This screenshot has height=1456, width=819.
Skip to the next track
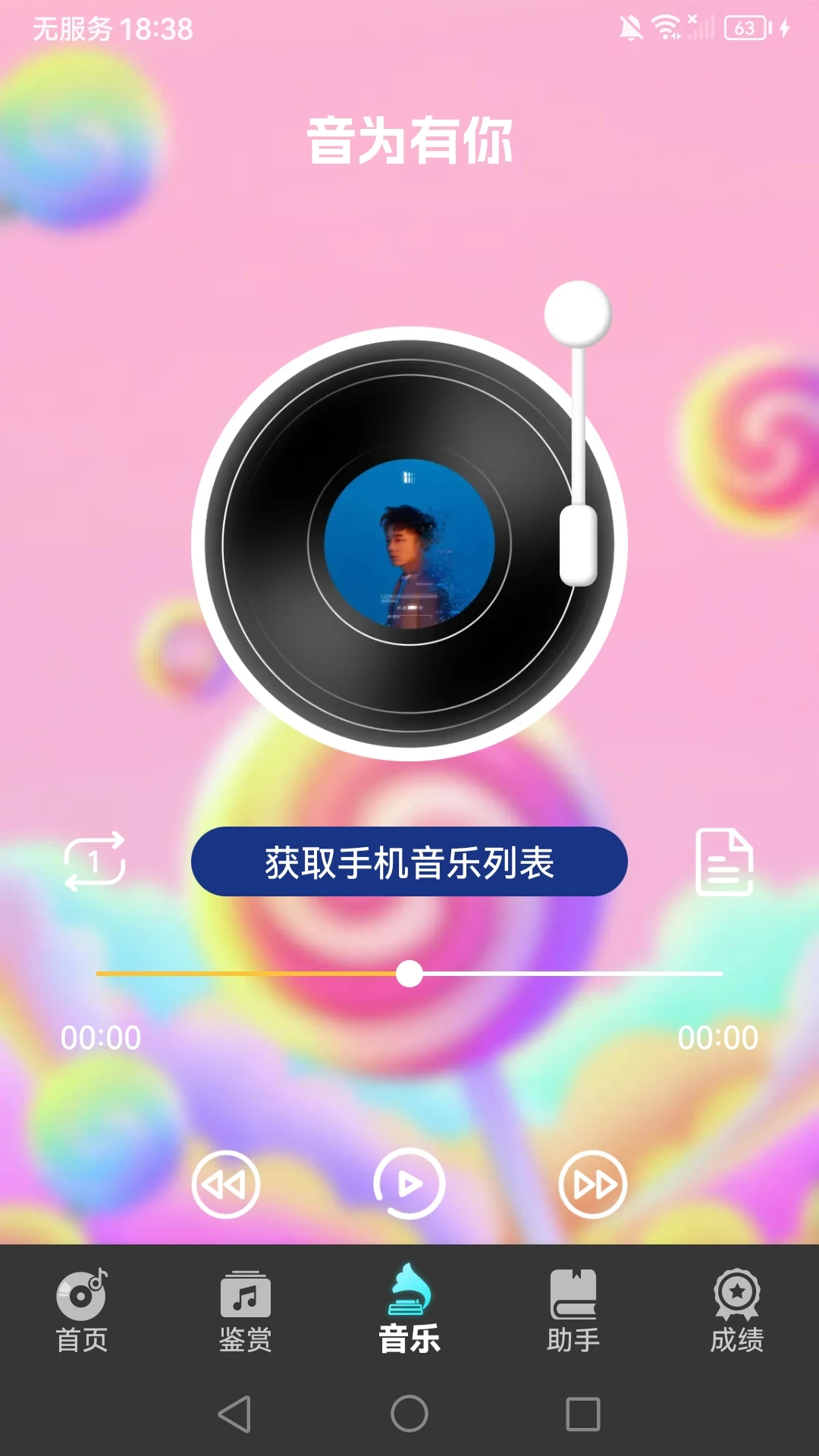tap(594, 1184)
